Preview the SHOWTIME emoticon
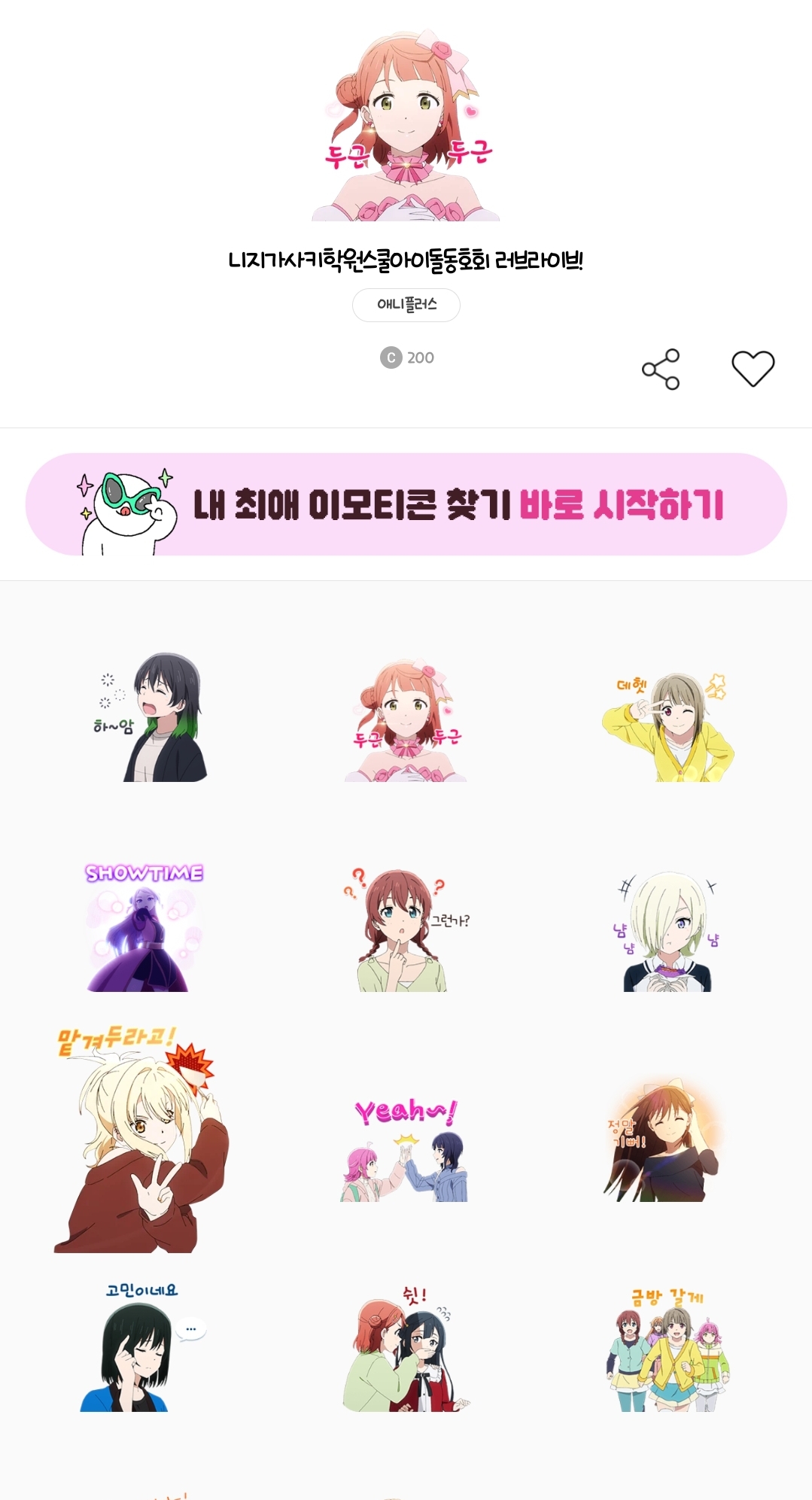 143,930
